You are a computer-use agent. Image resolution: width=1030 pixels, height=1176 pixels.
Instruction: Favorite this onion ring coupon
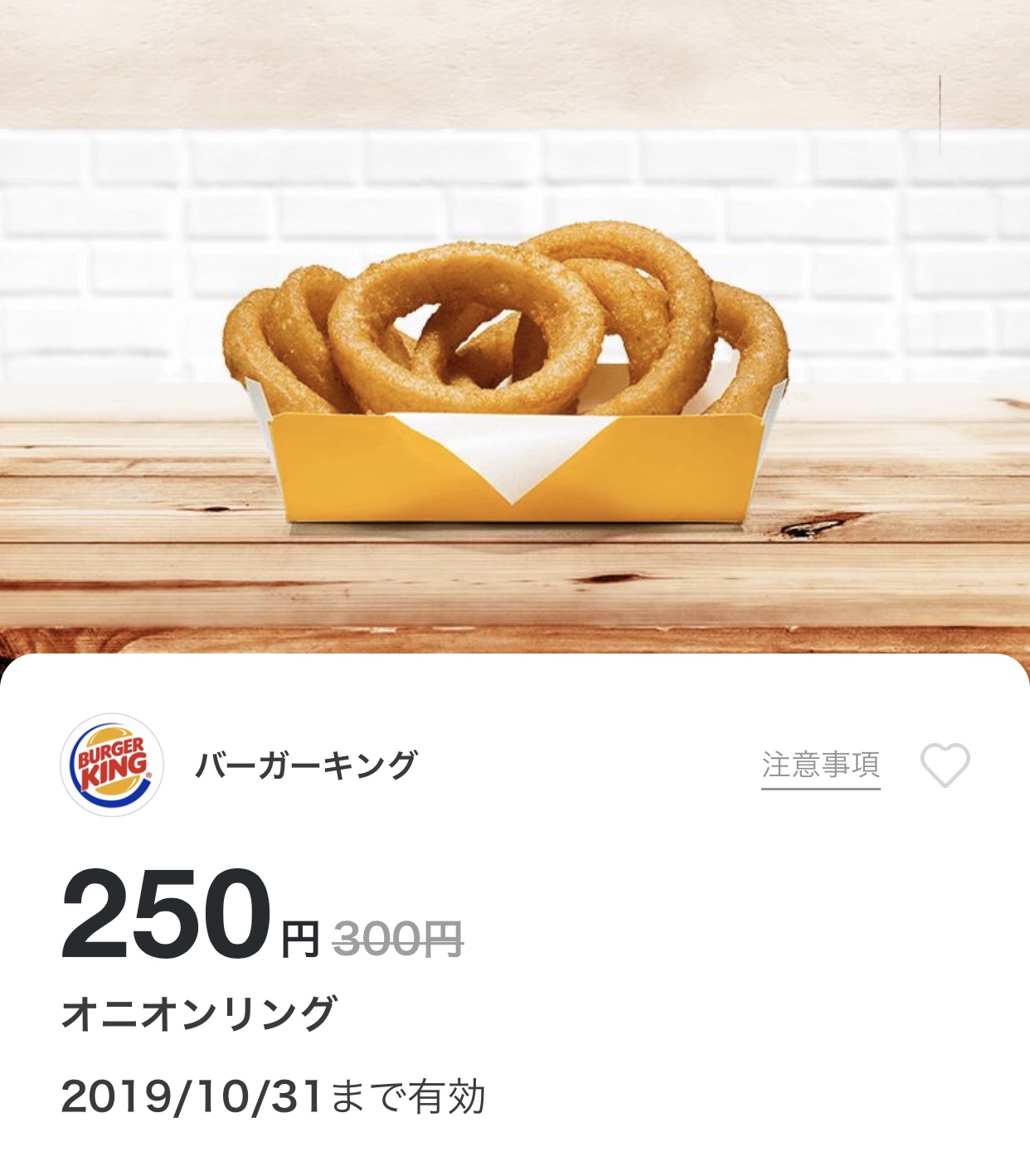(945, 765)
